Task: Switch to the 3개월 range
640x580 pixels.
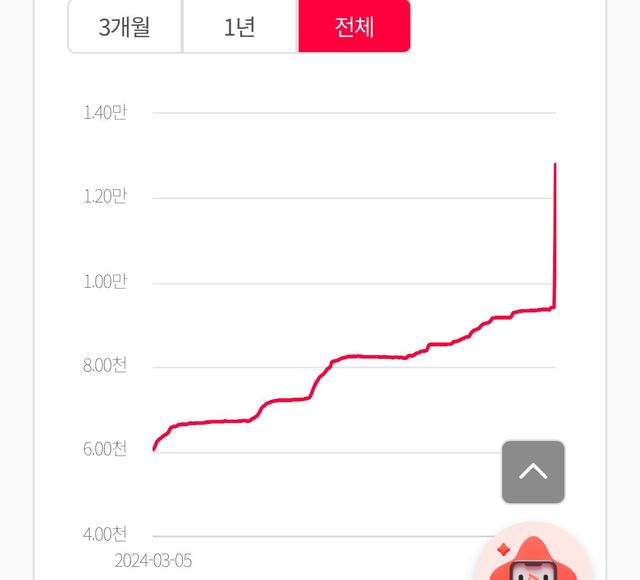Action: (x=124, y=26)
